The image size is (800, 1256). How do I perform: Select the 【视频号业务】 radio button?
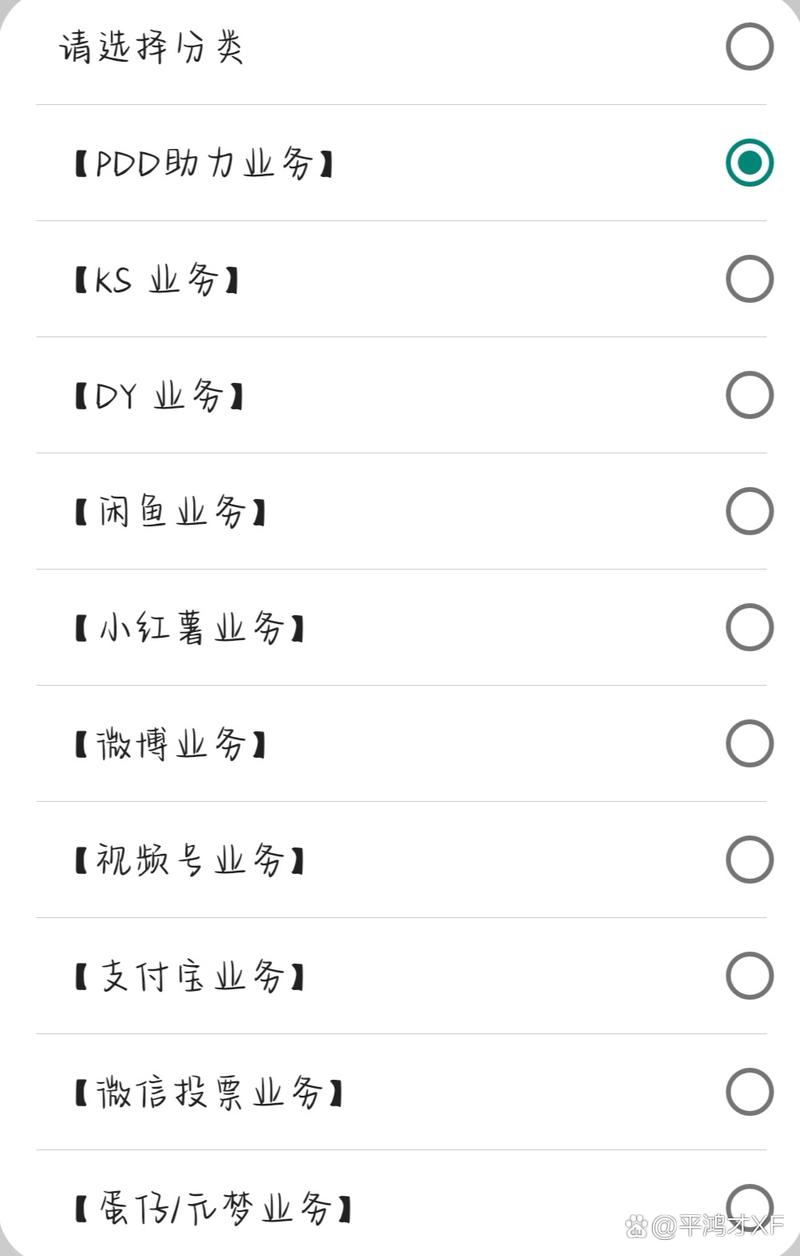(x=748, y=859)
